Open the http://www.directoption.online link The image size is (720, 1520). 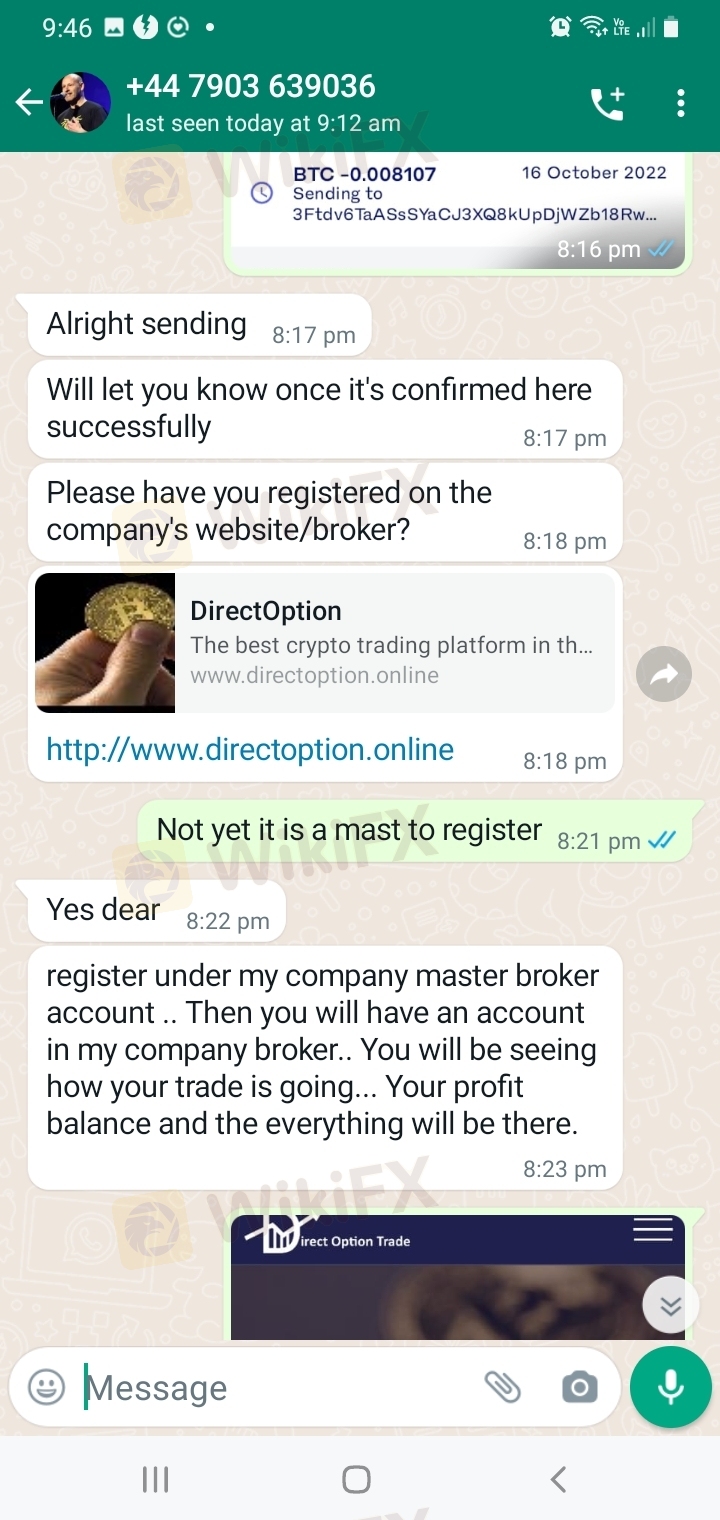[x=250, y=750]
